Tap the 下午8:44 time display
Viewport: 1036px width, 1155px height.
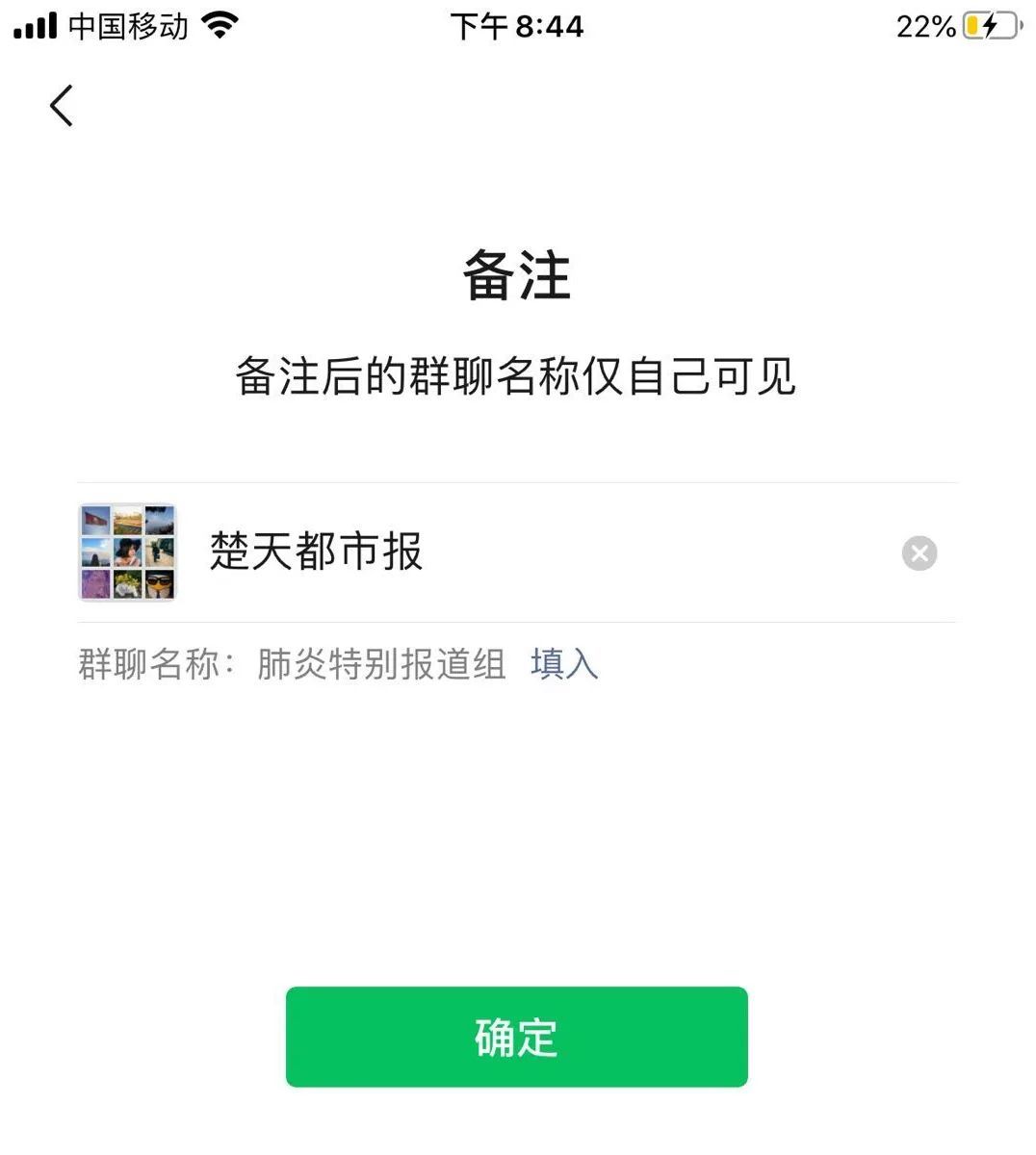click(516, 26)
